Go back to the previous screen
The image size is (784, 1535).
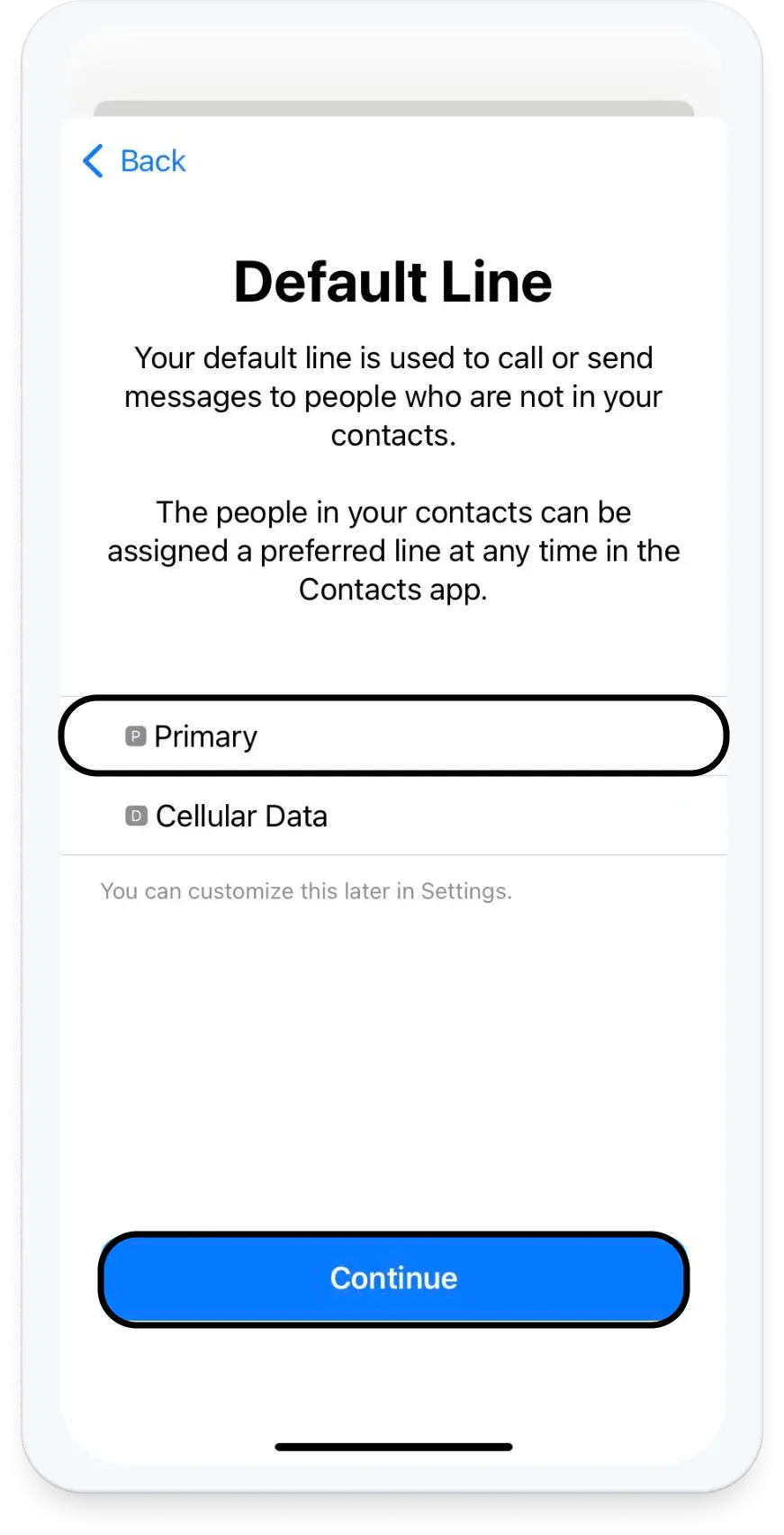pyautogui.click(x=135, y=161)
